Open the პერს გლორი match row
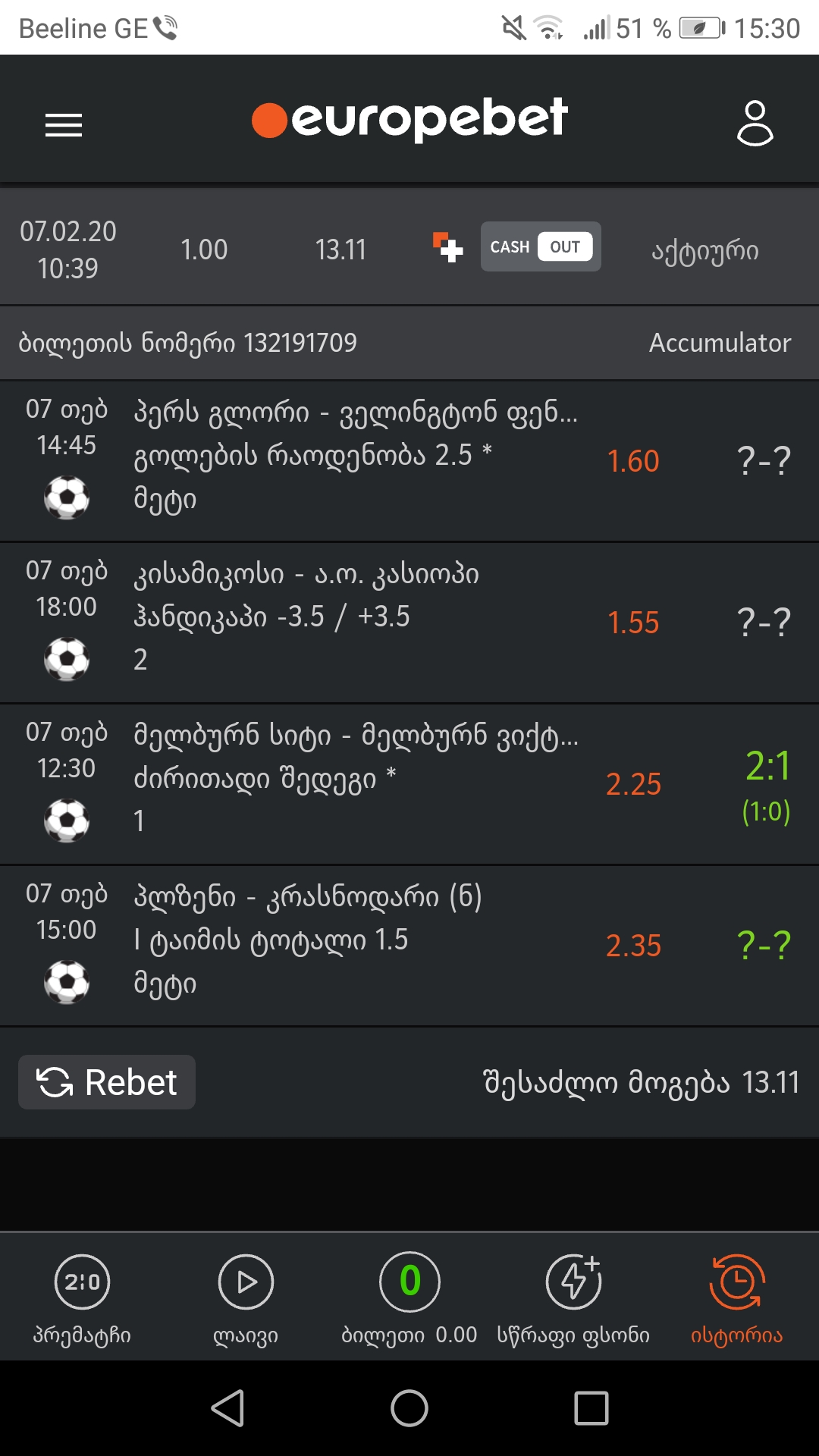The width and height of the screenshot is (819, 1456). [355, 457]
